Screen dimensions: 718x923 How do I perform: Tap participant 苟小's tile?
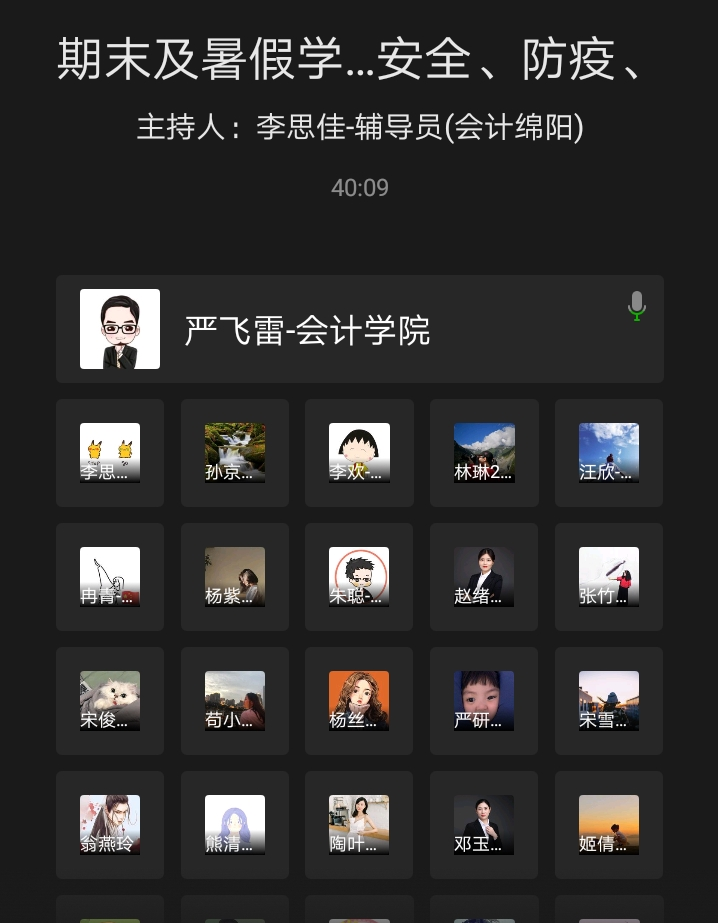[235, 701]
